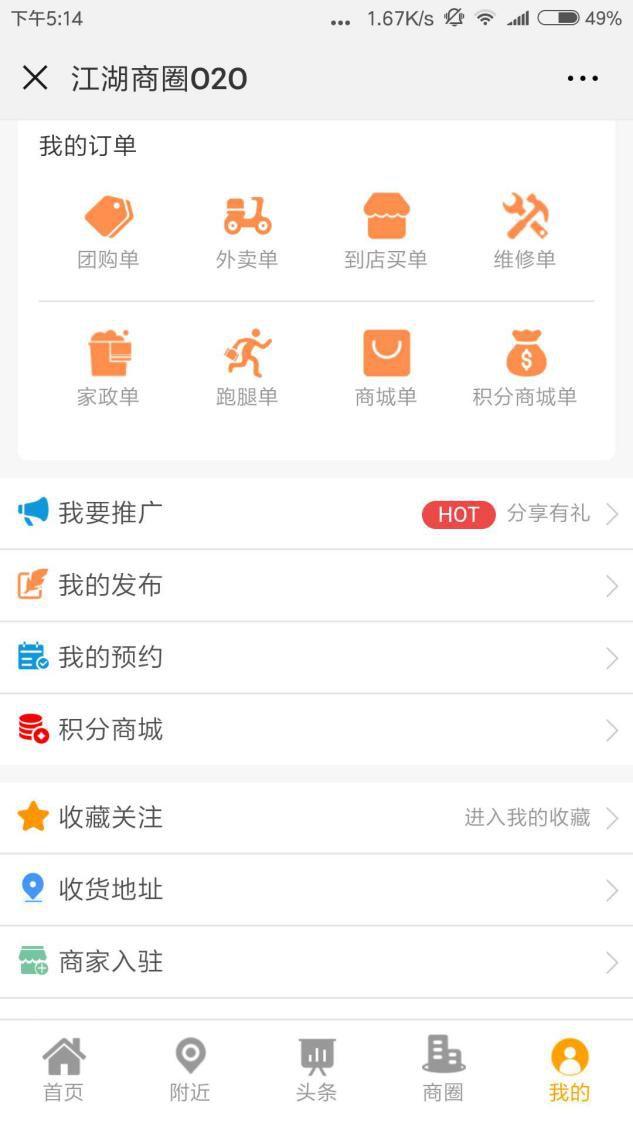The width and height of the screenshot is (633, 1126).
Task: Go to the 头条 tab
Action: (x=316, y=1070)
